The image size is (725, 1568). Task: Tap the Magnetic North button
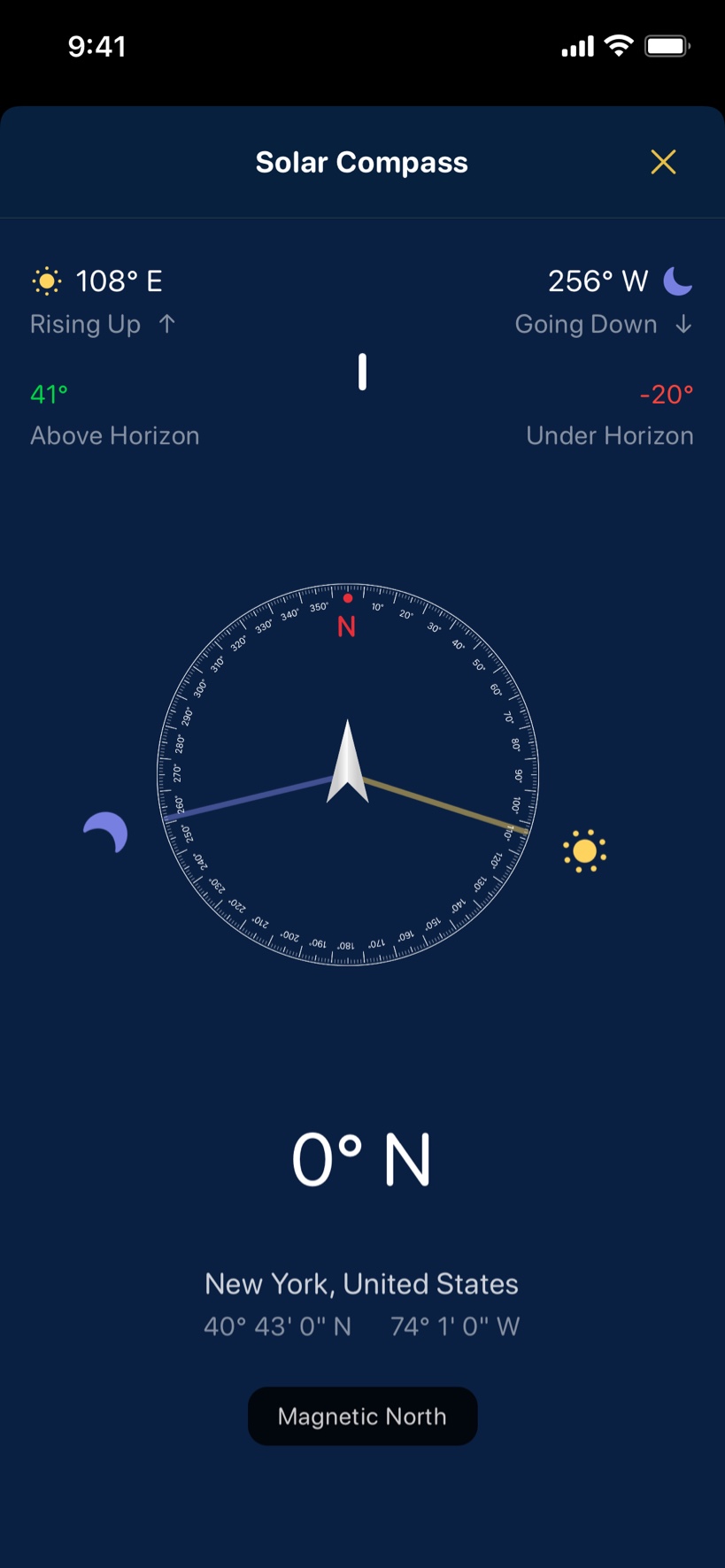[x=362, y=1416]
